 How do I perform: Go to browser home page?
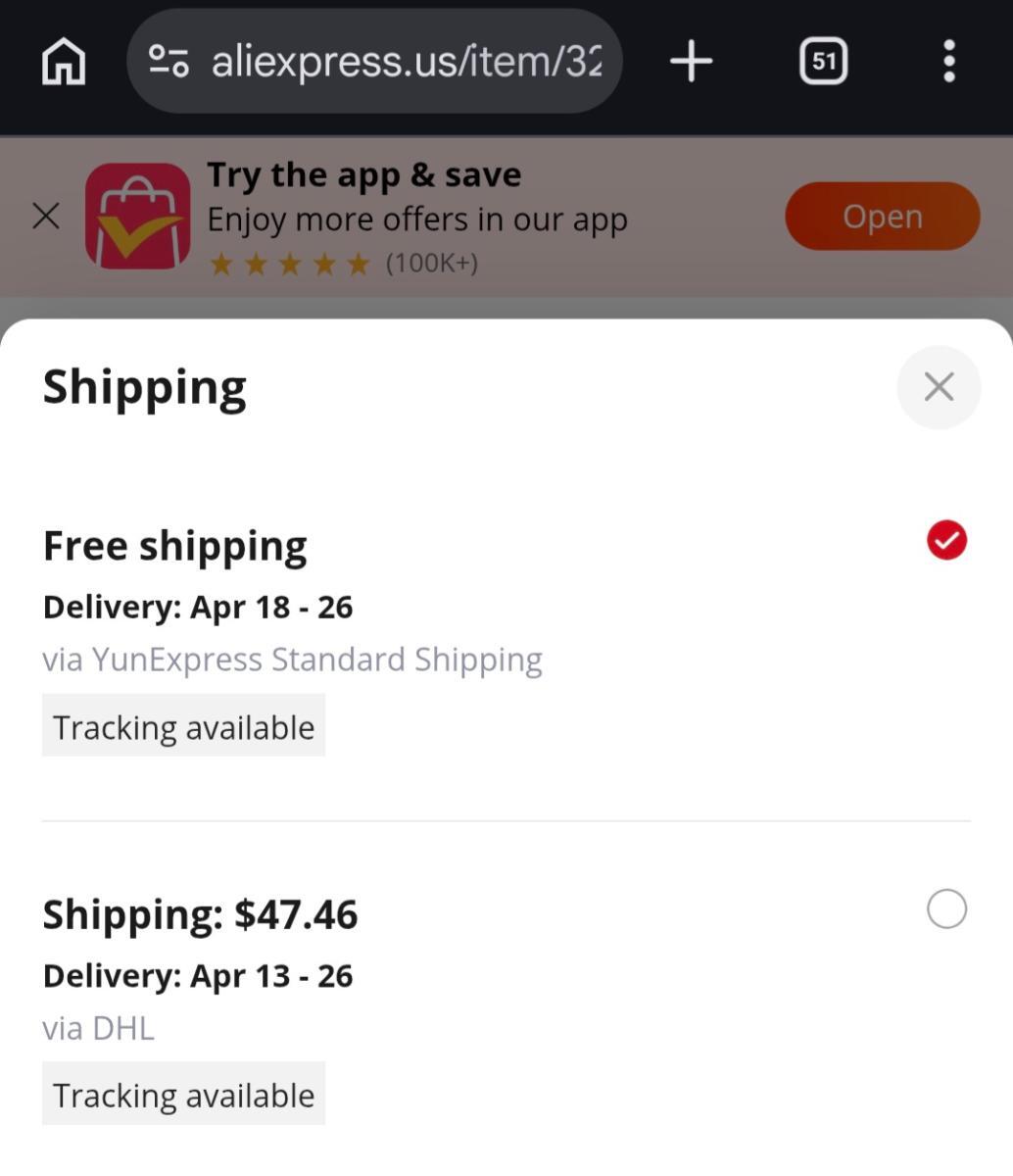pyautogui.click(x=64, y=62)
